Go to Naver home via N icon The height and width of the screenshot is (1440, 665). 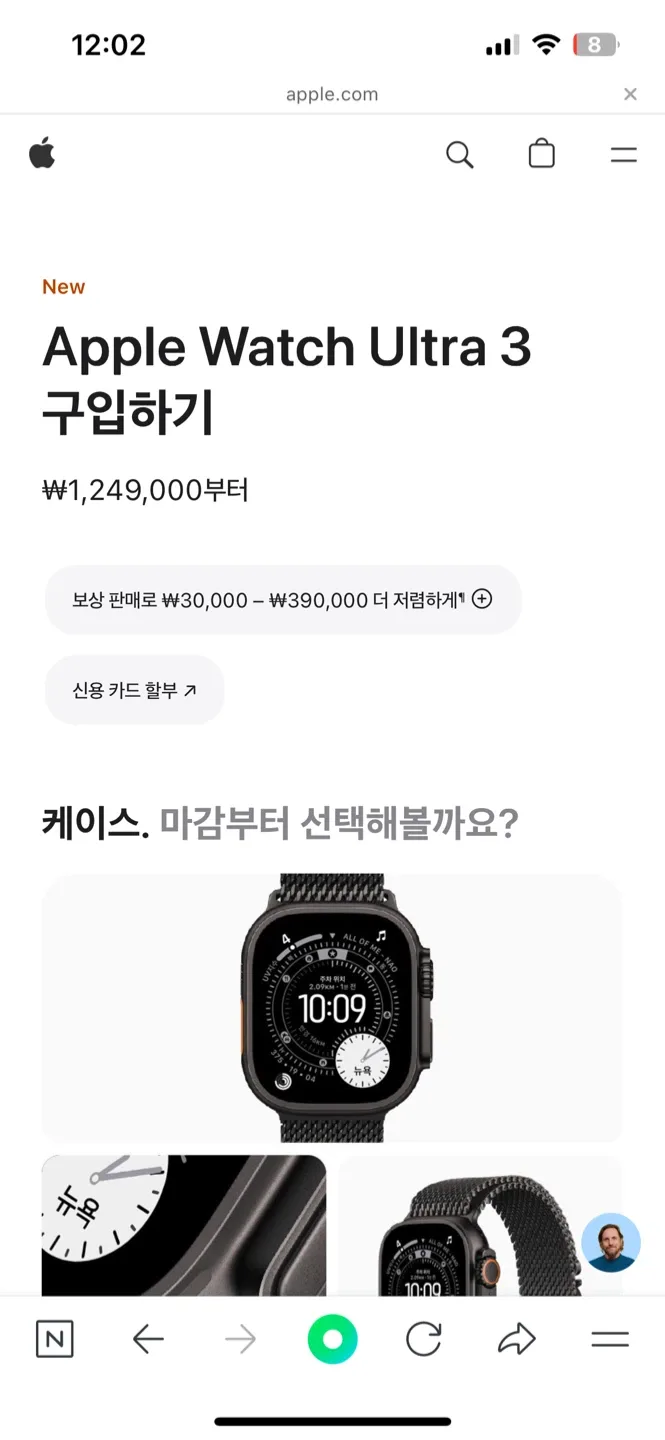[54, 1339]
